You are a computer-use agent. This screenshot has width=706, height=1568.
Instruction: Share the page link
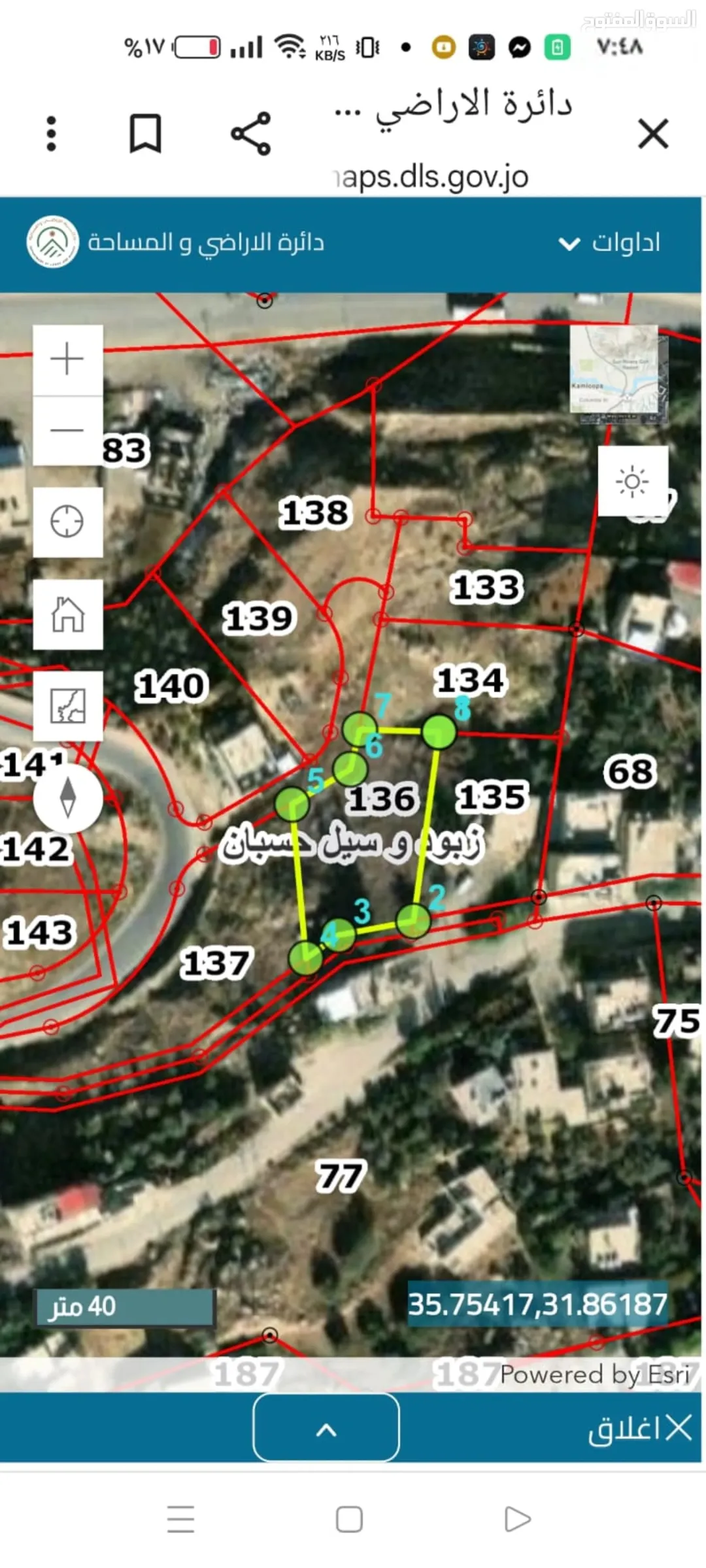click(251, 133)
